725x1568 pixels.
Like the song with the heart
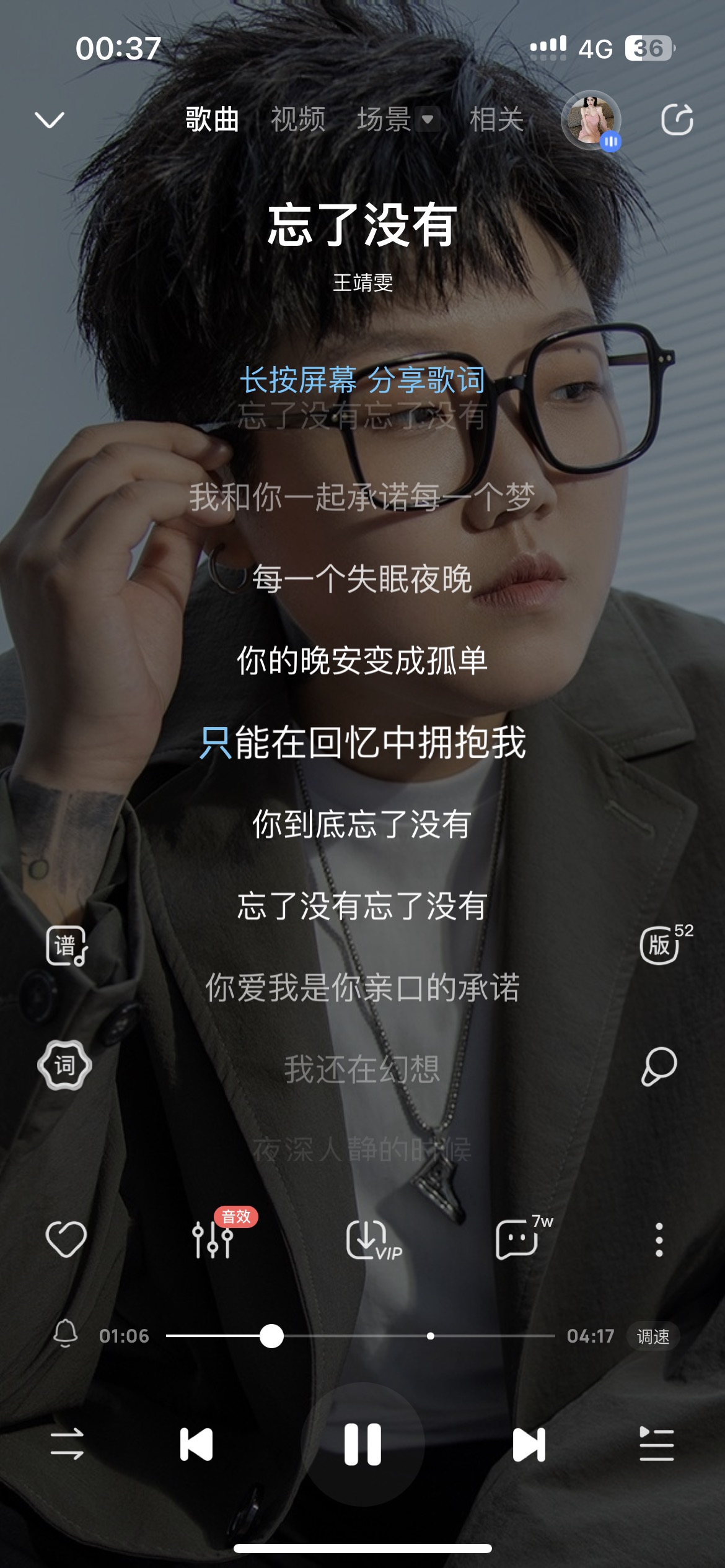(66, 1240)
